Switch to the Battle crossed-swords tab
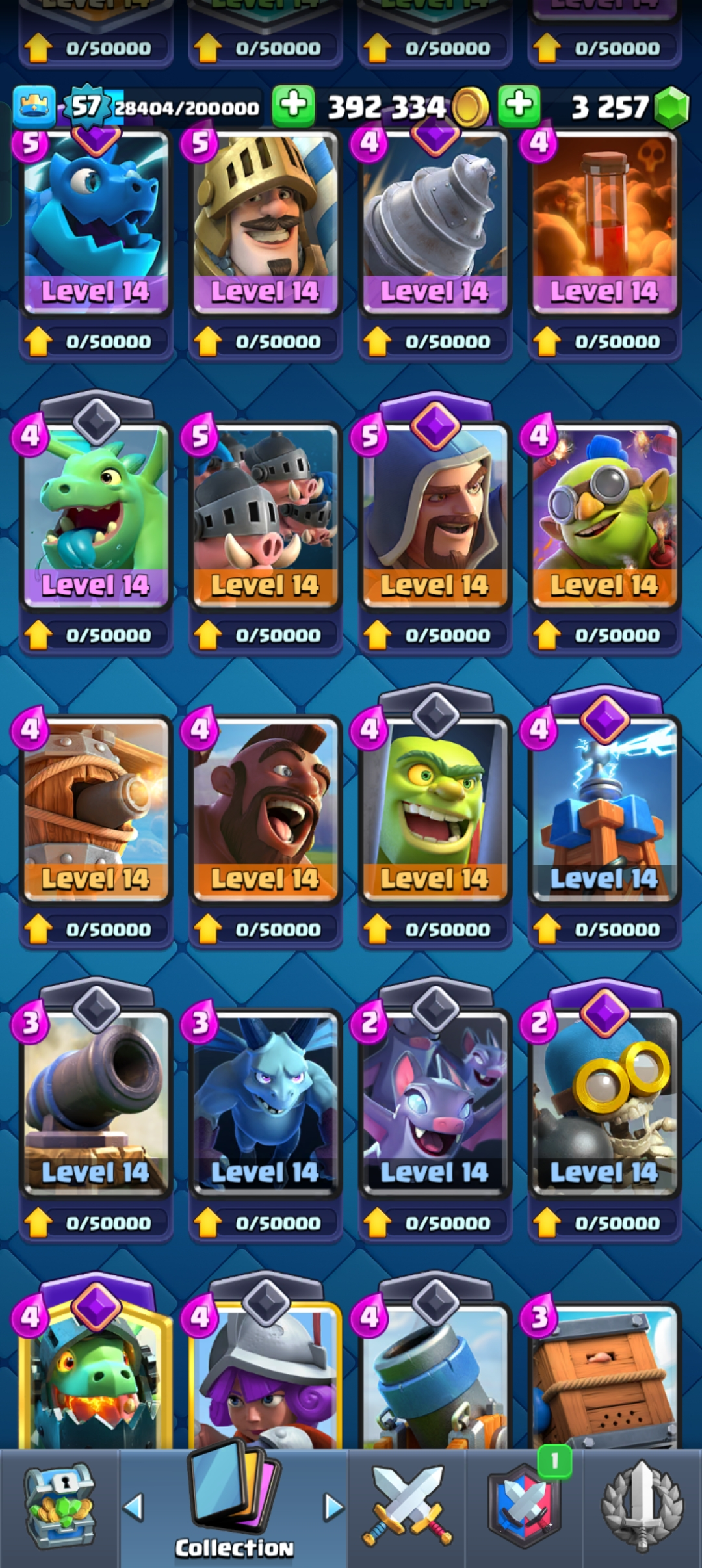This screenshot has height=1568, width=702. click(x=408, y=1508)
